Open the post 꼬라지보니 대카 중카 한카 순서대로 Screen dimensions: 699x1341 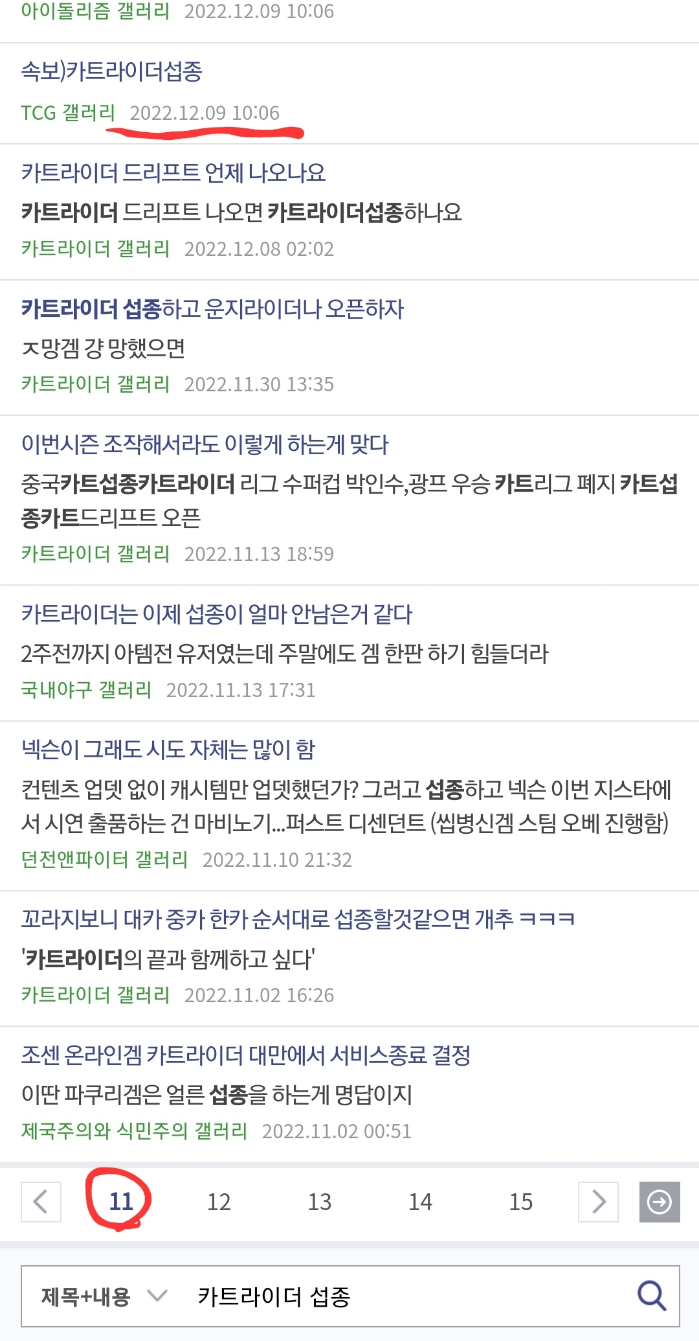point(298,918)
